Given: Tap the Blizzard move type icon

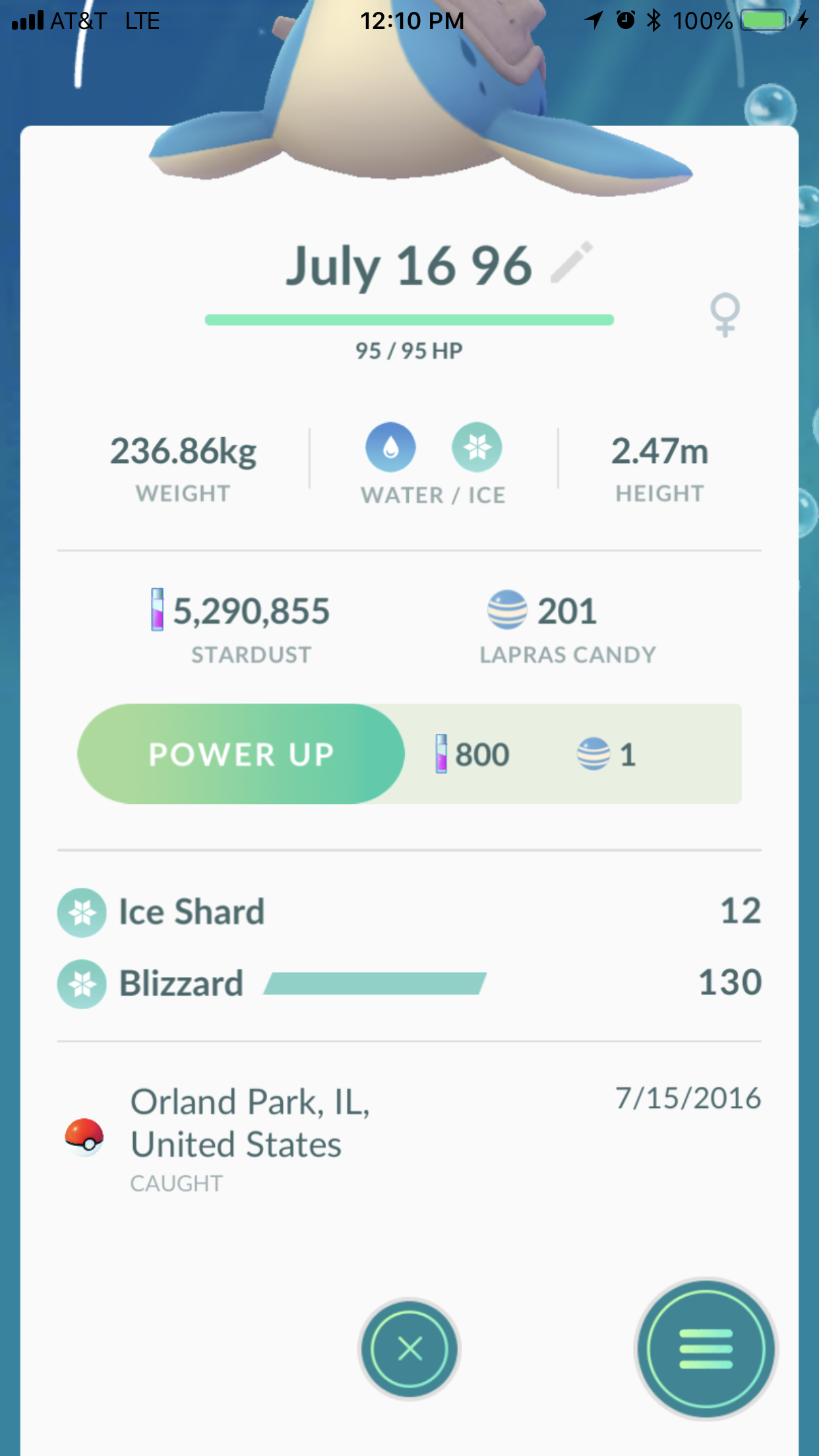Looking at the screenshot, I should click(x=82, y=984).
